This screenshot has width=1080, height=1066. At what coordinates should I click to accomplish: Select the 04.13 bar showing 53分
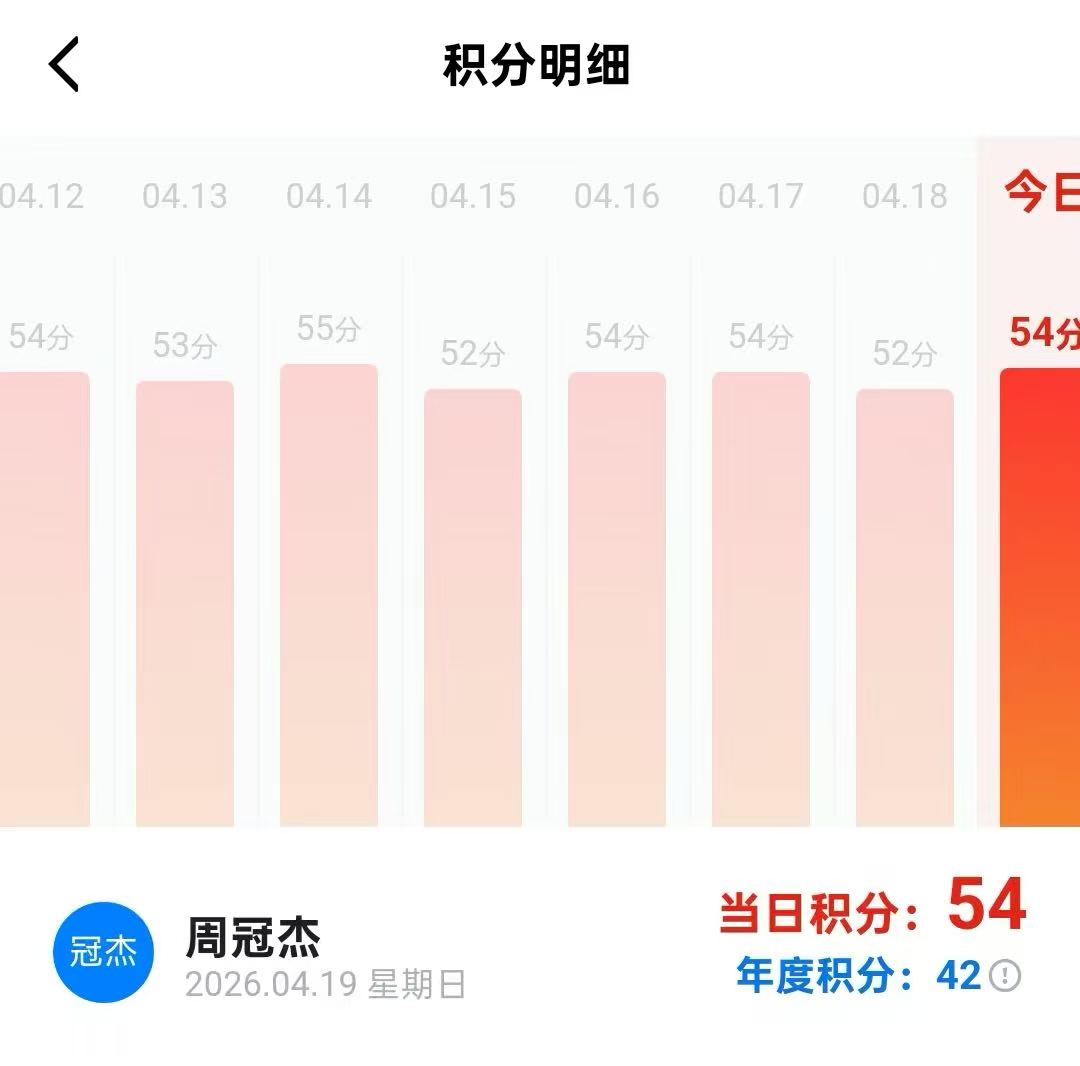click(x=185, y=603)
